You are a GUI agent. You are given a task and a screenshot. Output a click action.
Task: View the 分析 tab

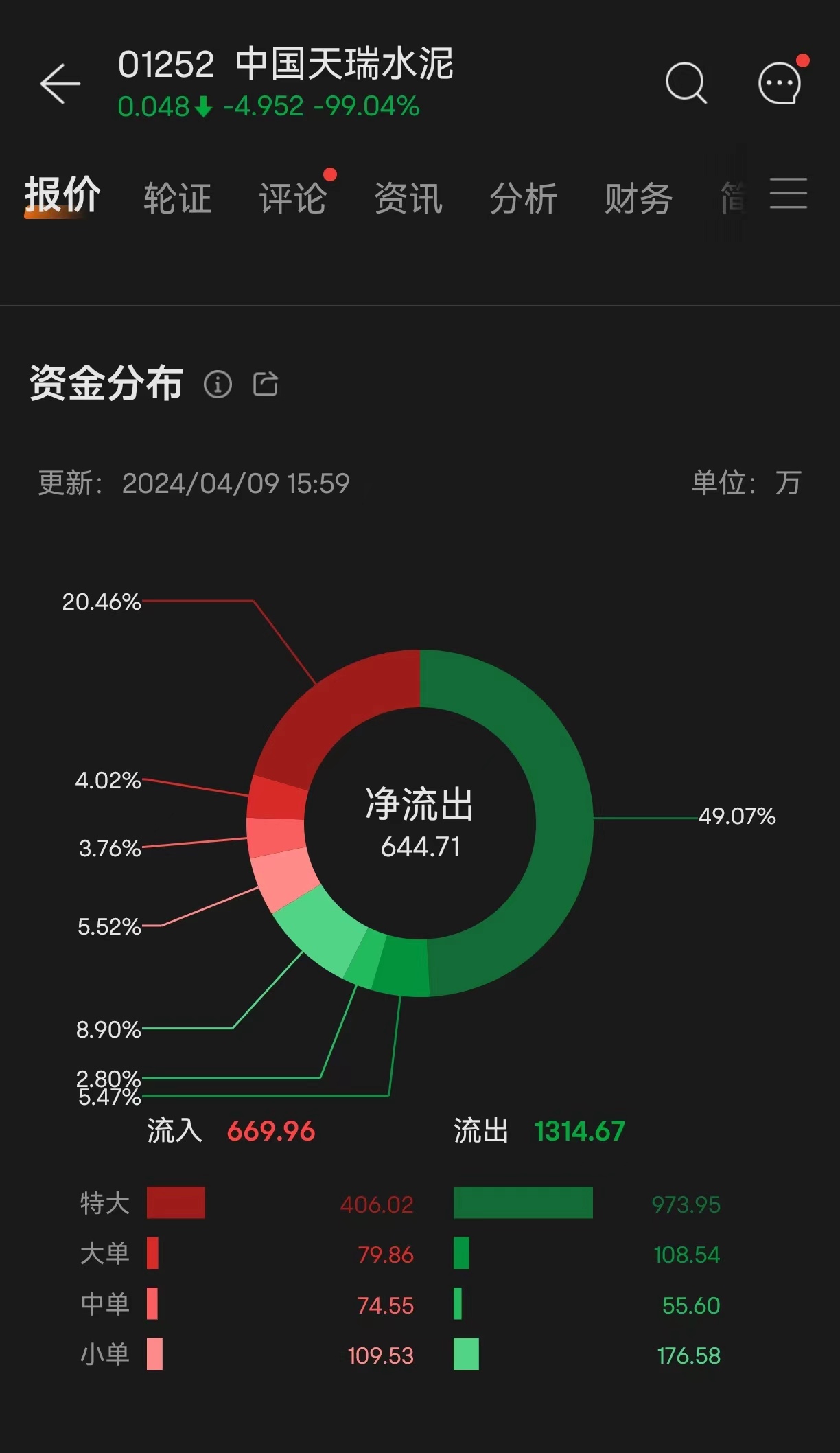coord(524,198)
